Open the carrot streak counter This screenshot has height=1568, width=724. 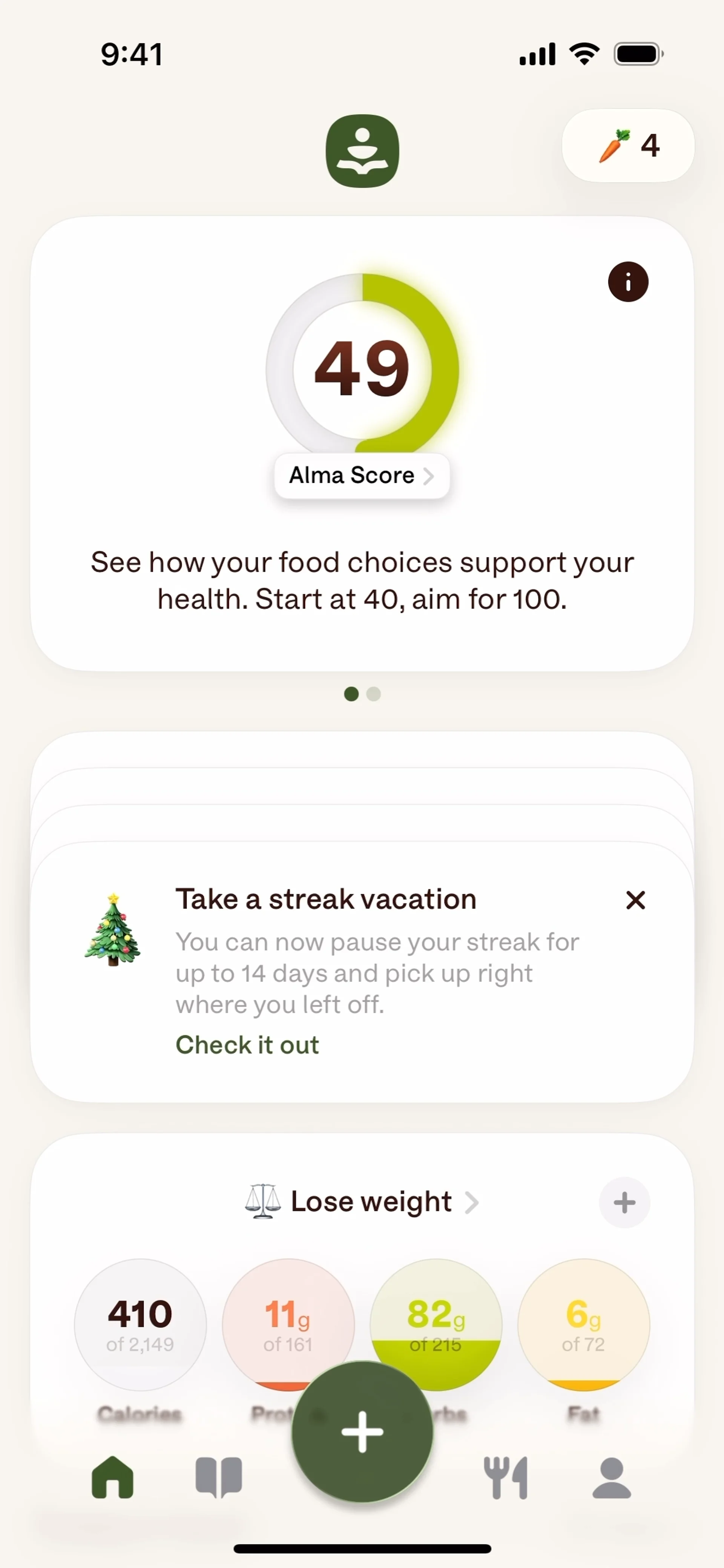click(628, 146)
